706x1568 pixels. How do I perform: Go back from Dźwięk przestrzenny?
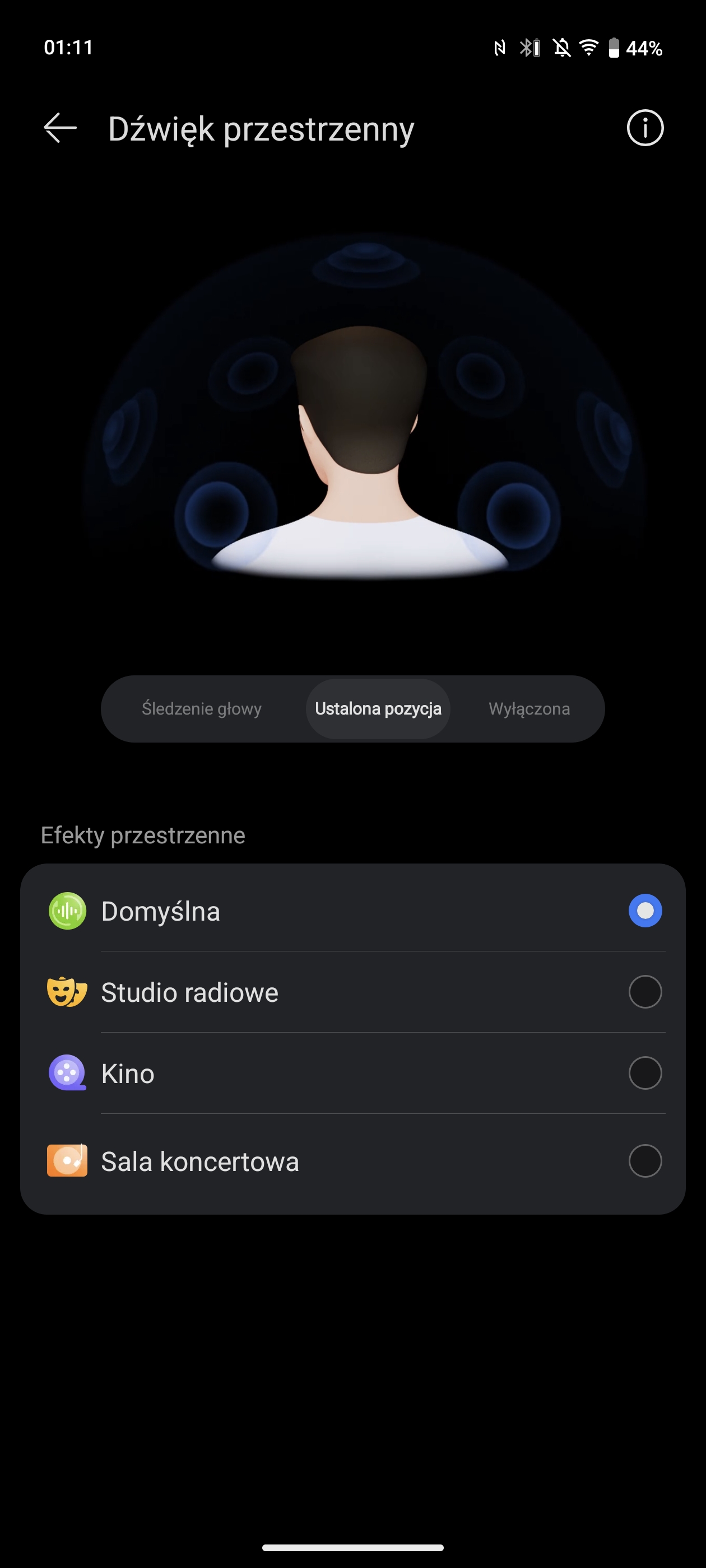tap(61, 128)
